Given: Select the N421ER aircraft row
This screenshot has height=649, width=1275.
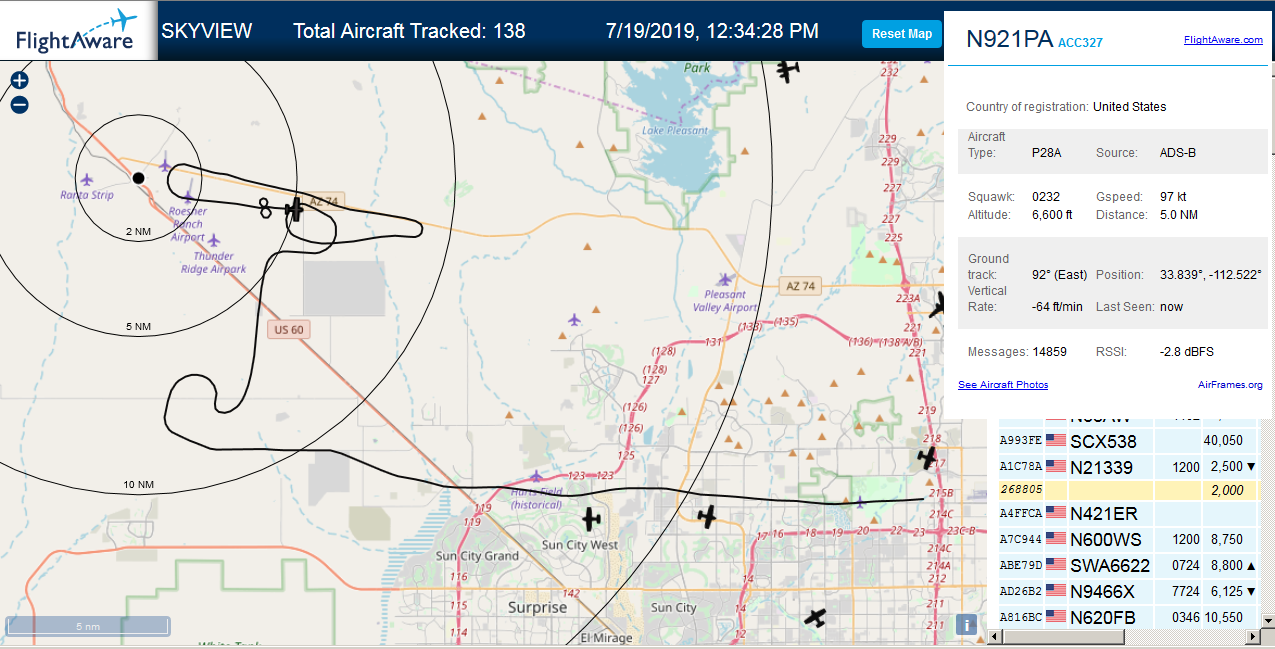Looking at the screenshot, I should click(1122, 514).
